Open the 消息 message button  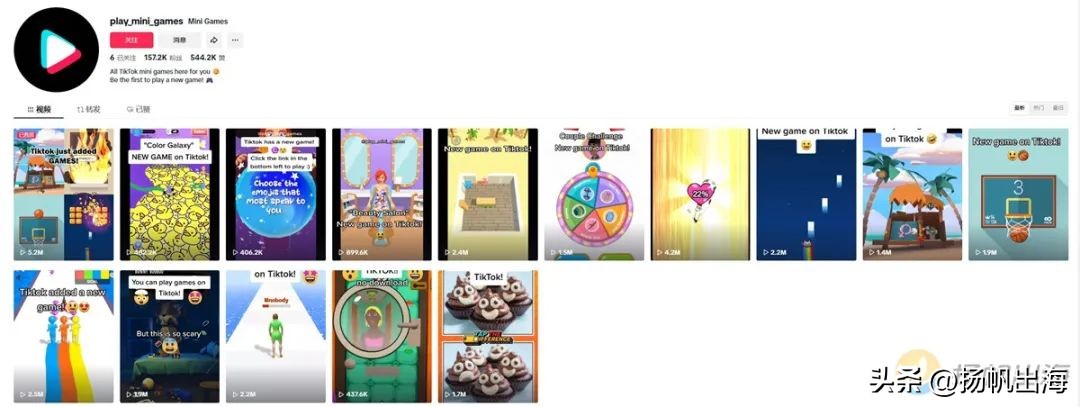point(179,40)
